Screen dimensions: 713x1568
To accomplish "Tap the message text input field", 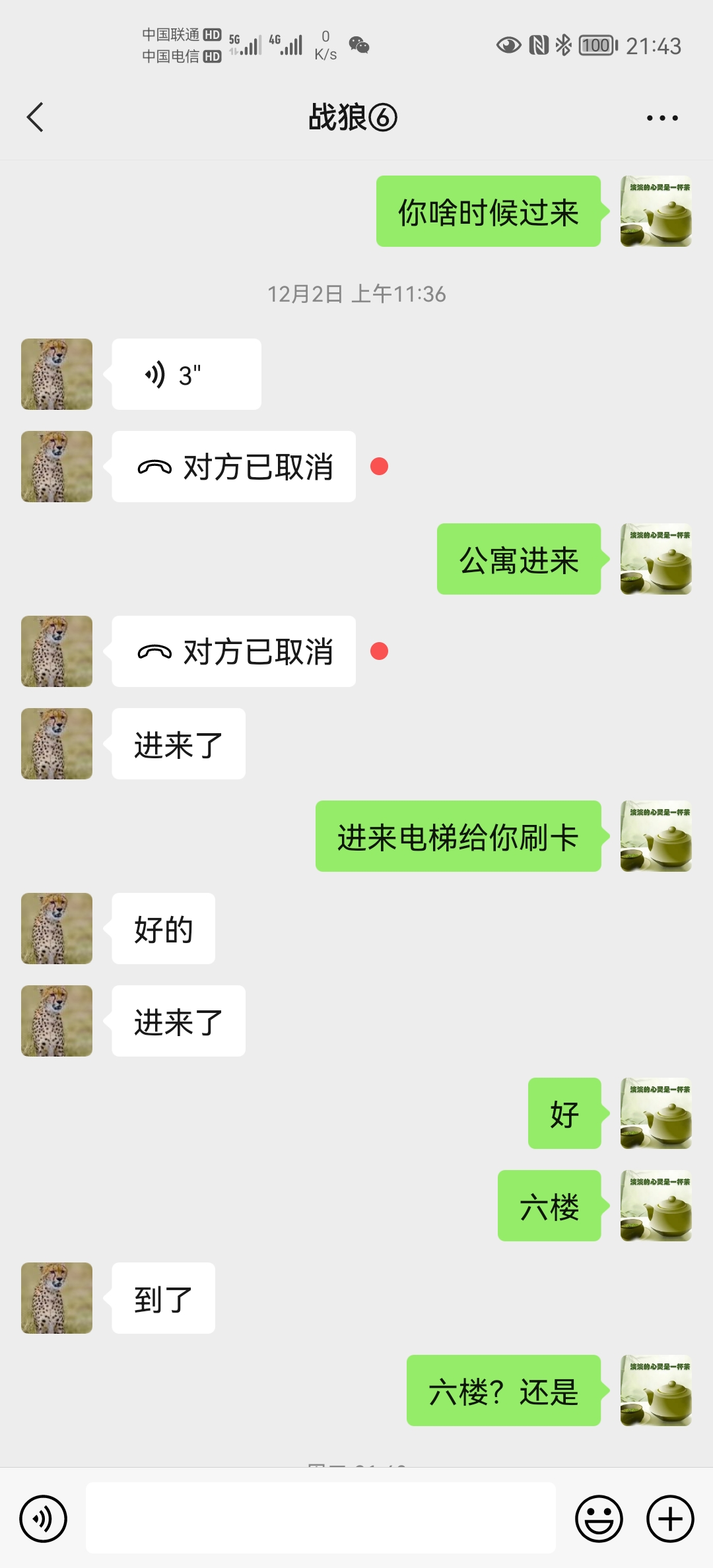I will pyautogui.click(x=320, y=1519).
